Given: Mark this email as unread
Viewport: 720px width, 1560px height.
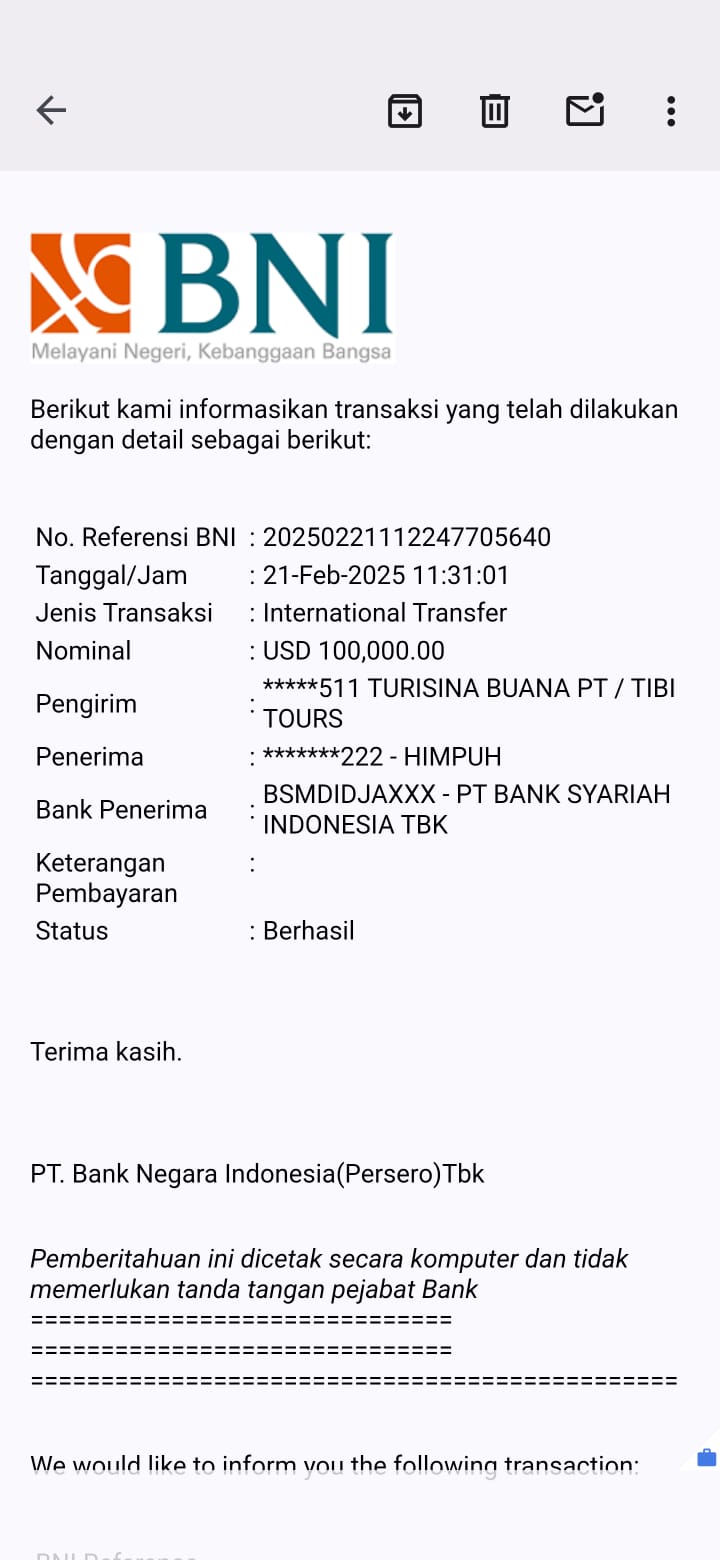Looking at the screenshot, I should point(585,109).
